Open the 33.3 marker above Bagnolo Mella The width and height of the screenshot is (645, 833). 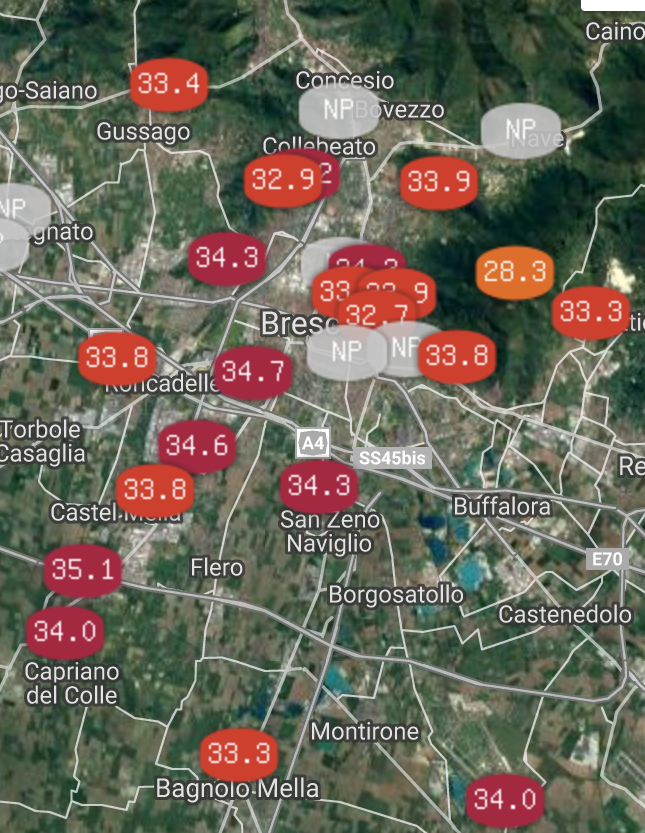238,754
